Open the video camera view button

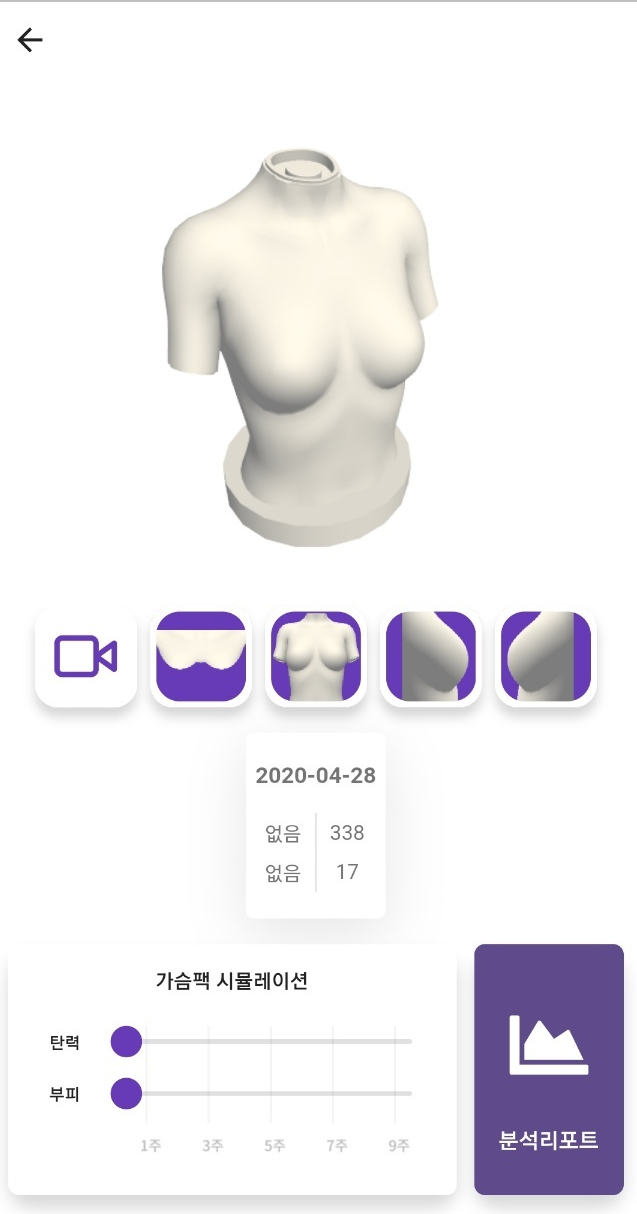(86, 657)
